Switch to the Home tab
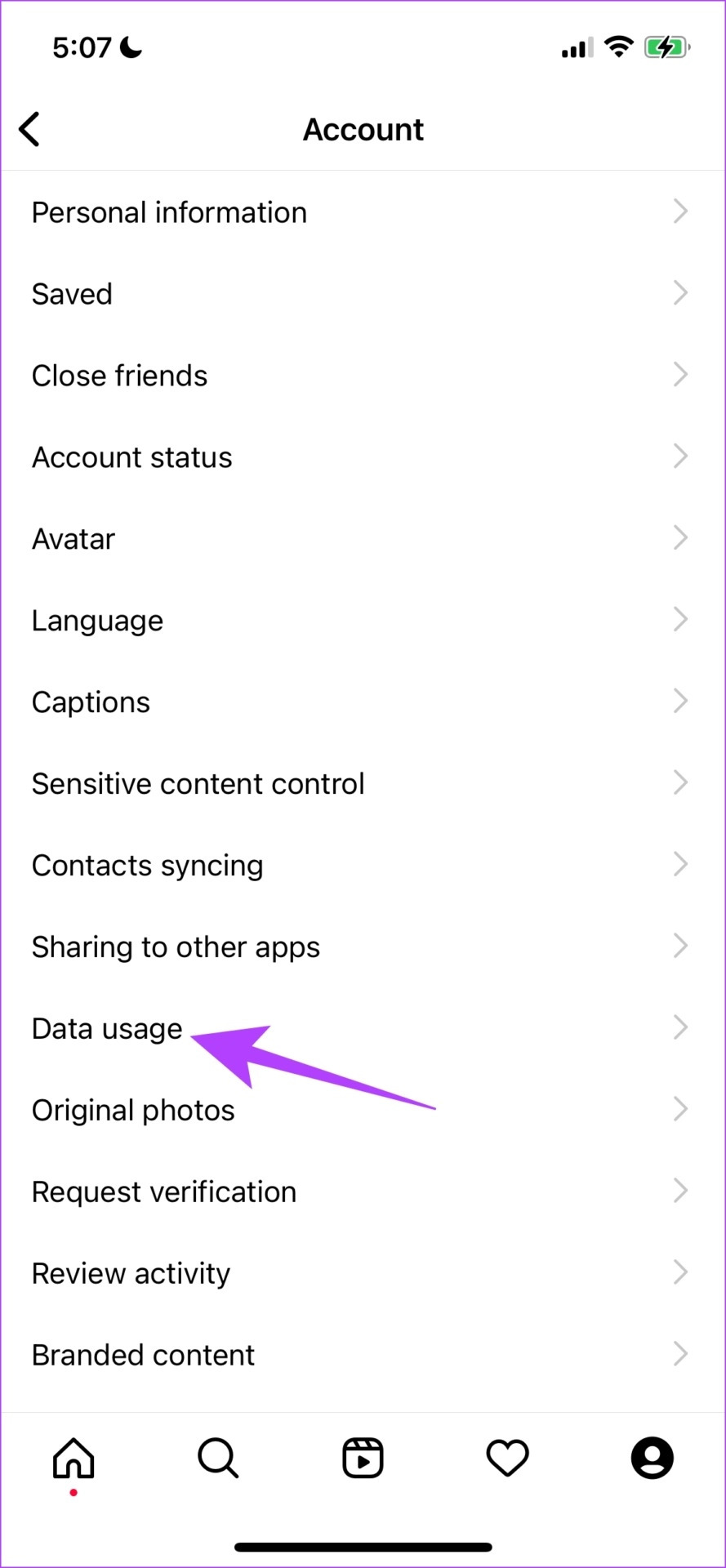Screen dimensions: 726x1568 73,1459
